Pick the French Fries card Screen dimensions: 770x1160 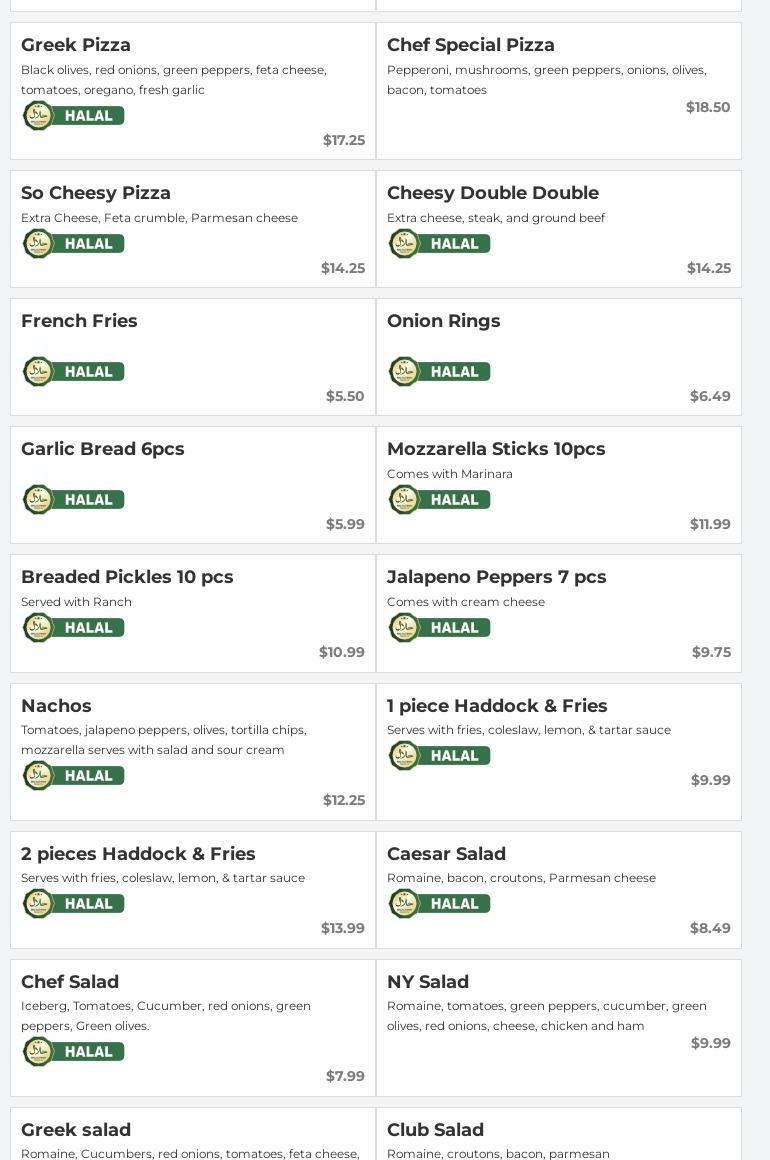(x=193, y=357)
